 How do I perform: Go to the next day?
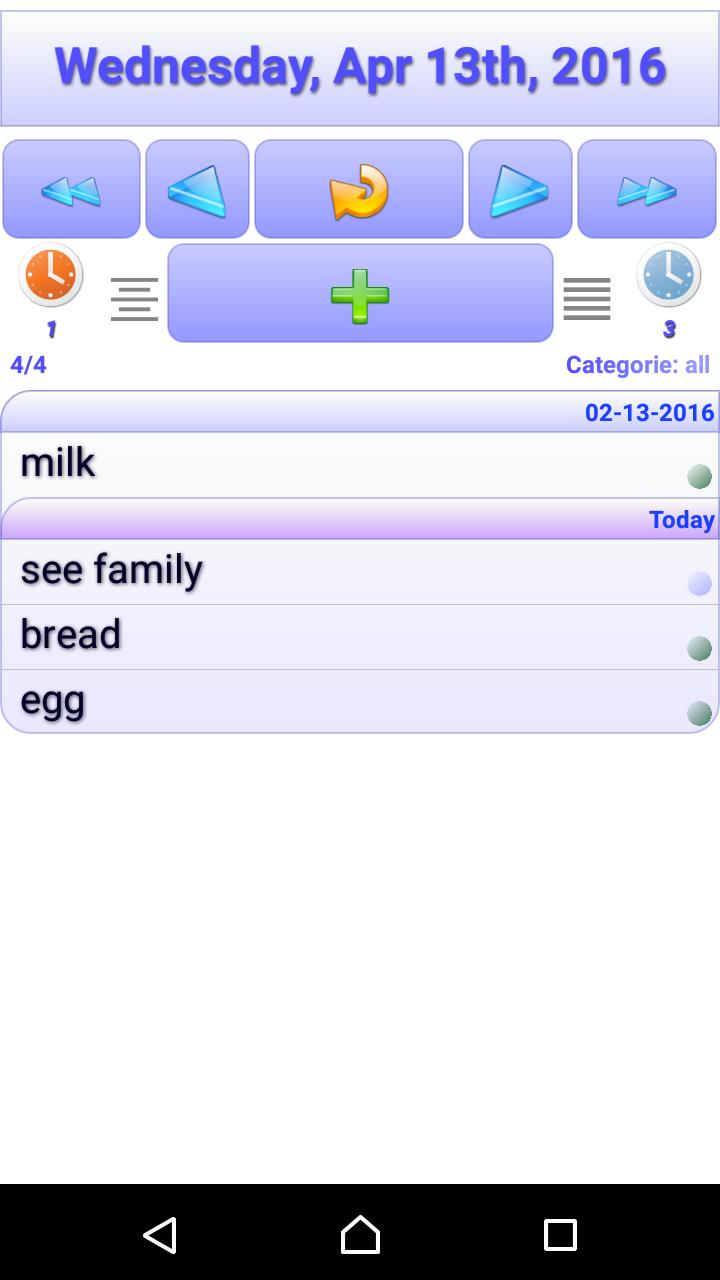[x=520, y=189]
